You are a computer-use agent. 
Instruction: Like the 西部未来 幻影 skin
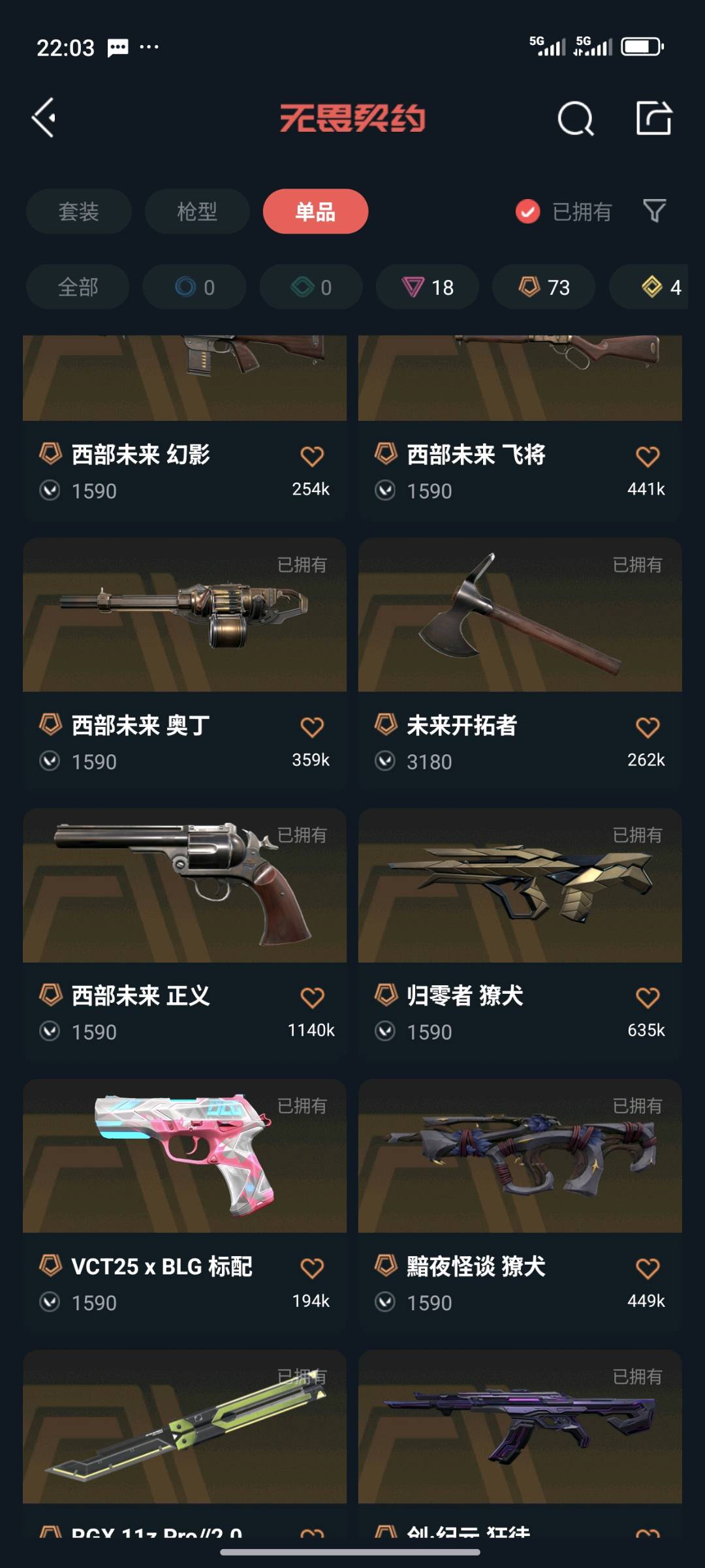(x=312, y=456)
